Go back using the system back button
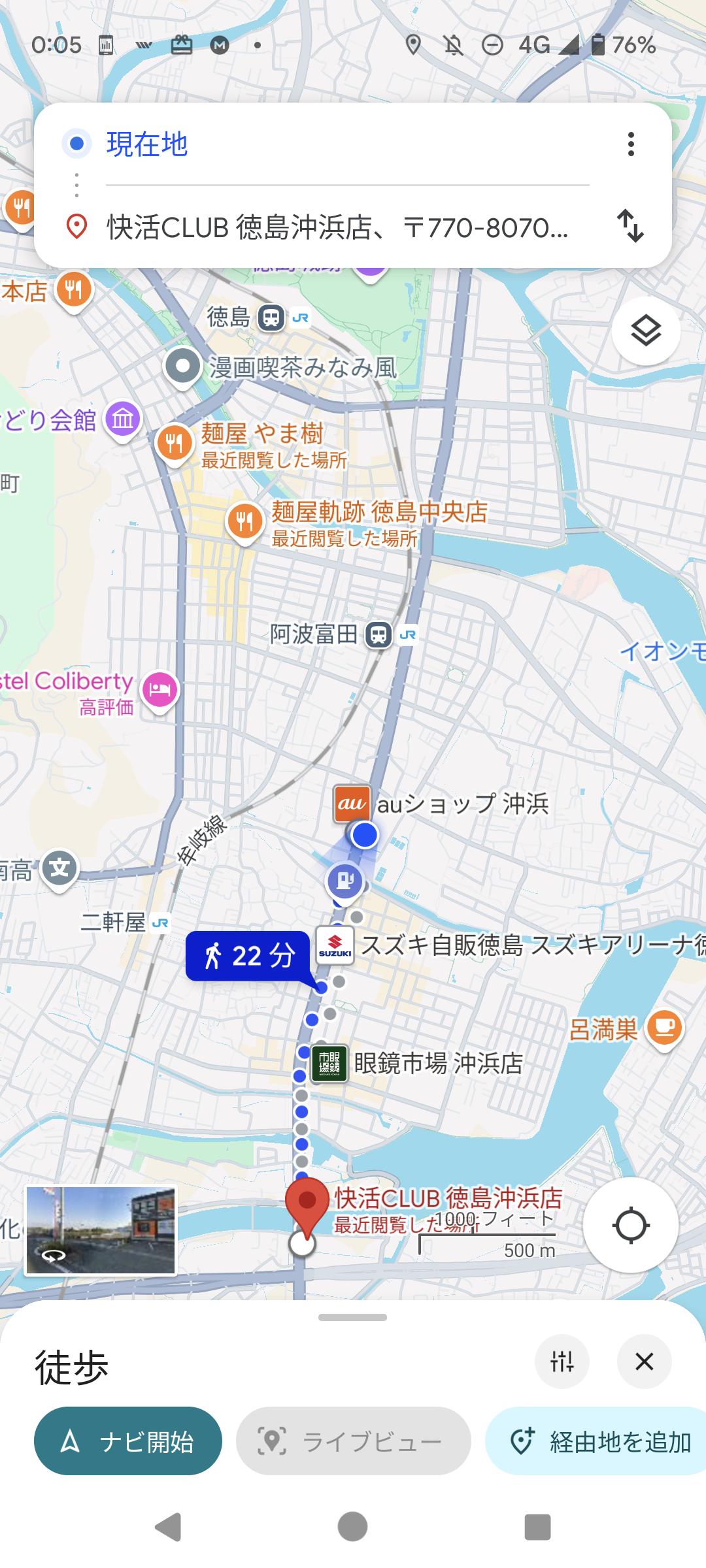This screenshot has width=706, height=1568. [x=168, y=1527]
